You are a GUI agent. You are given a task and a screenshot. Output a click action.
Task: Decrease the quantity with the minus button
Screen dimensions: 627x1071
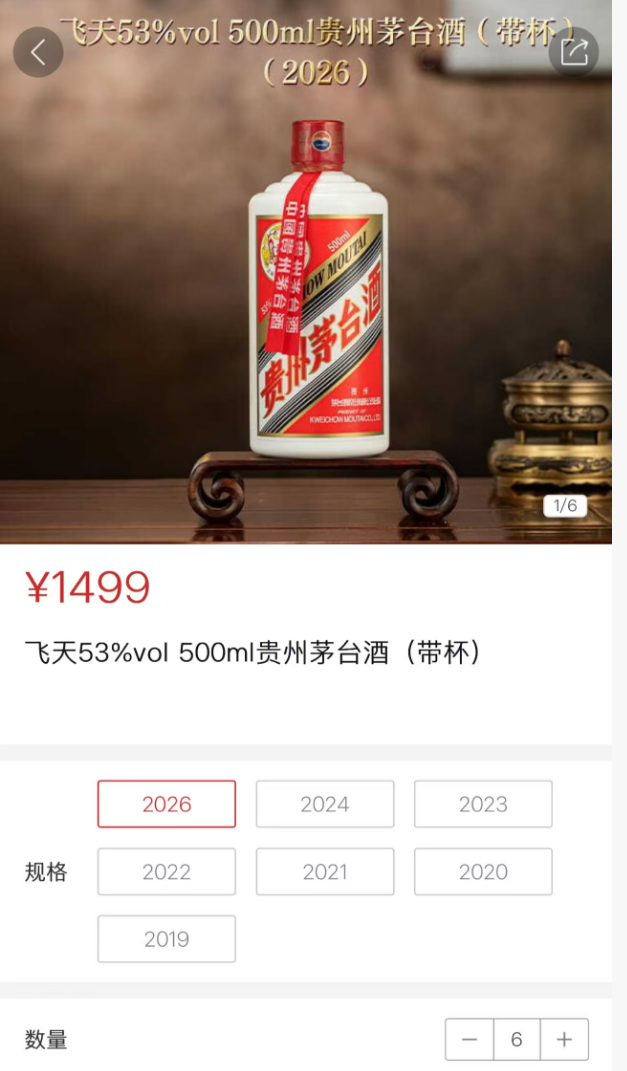click(x=469, y=1040)
